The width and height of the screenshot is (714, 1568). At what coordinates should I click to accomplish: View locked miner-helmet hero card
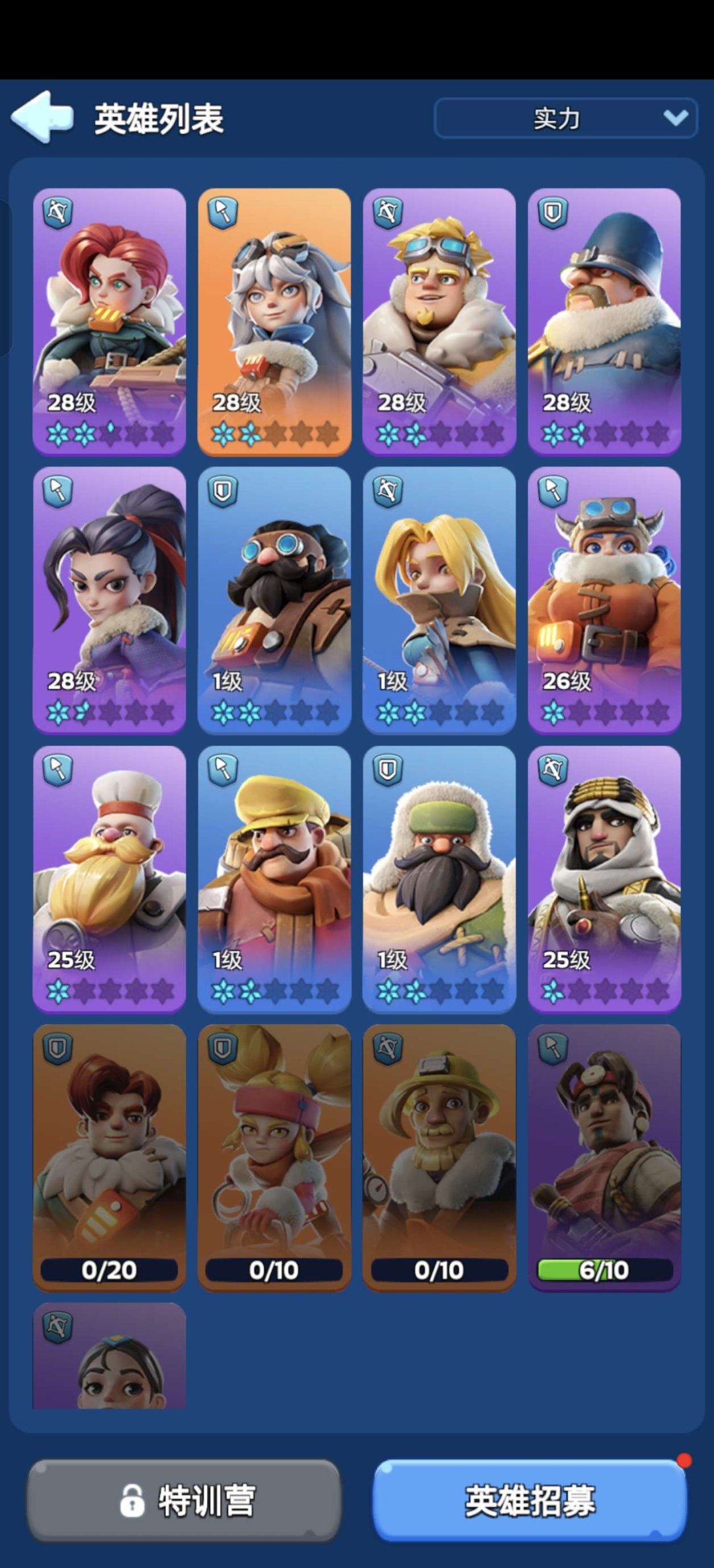(x=439, y=1156)
